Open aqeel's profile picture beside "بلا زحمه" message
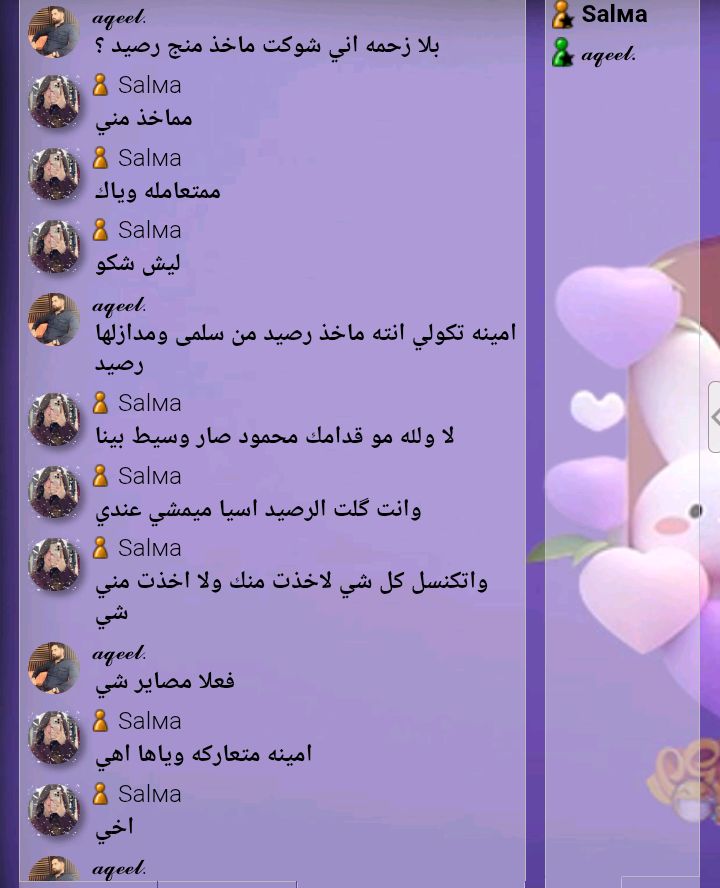This screenshot has height=888, width=720. 54,32
